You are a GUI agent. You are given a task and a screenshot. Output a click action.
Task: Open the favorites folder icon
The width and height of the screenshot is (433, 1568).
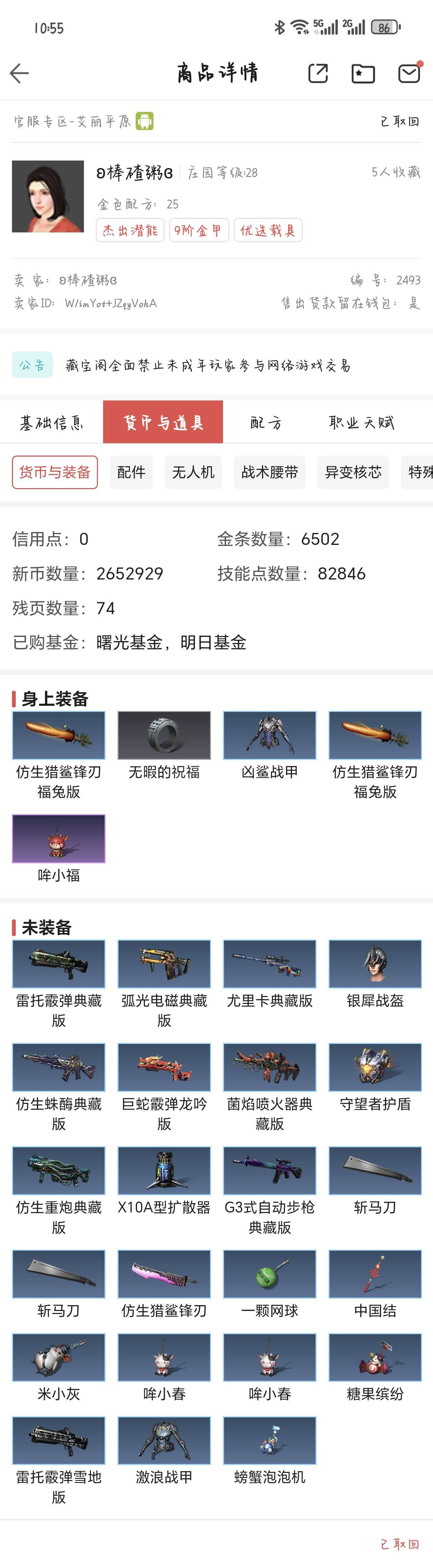click(363, 74)
